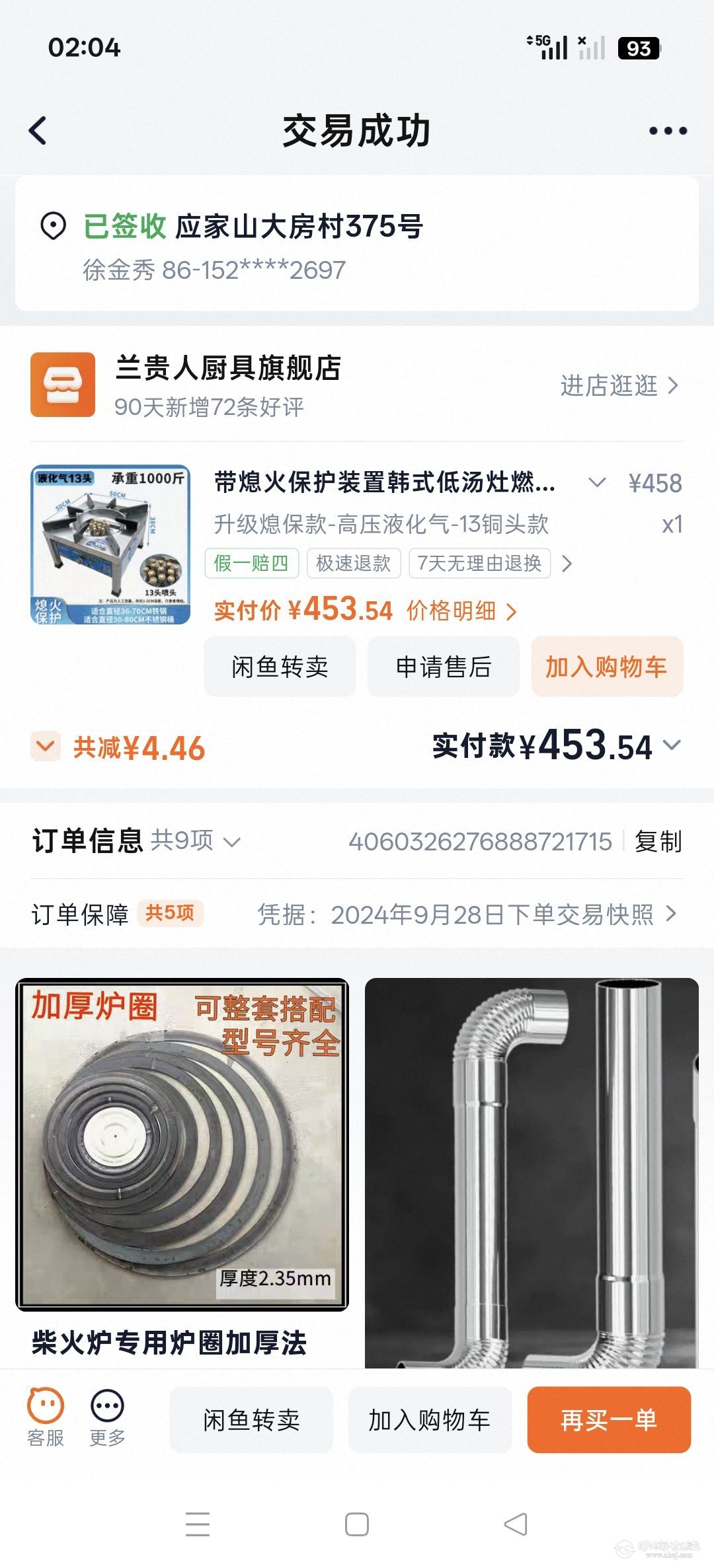Open the 价格明细 price breakdown
The height and width of the screenshot is (1568, 714).
[x=461, y=611]
